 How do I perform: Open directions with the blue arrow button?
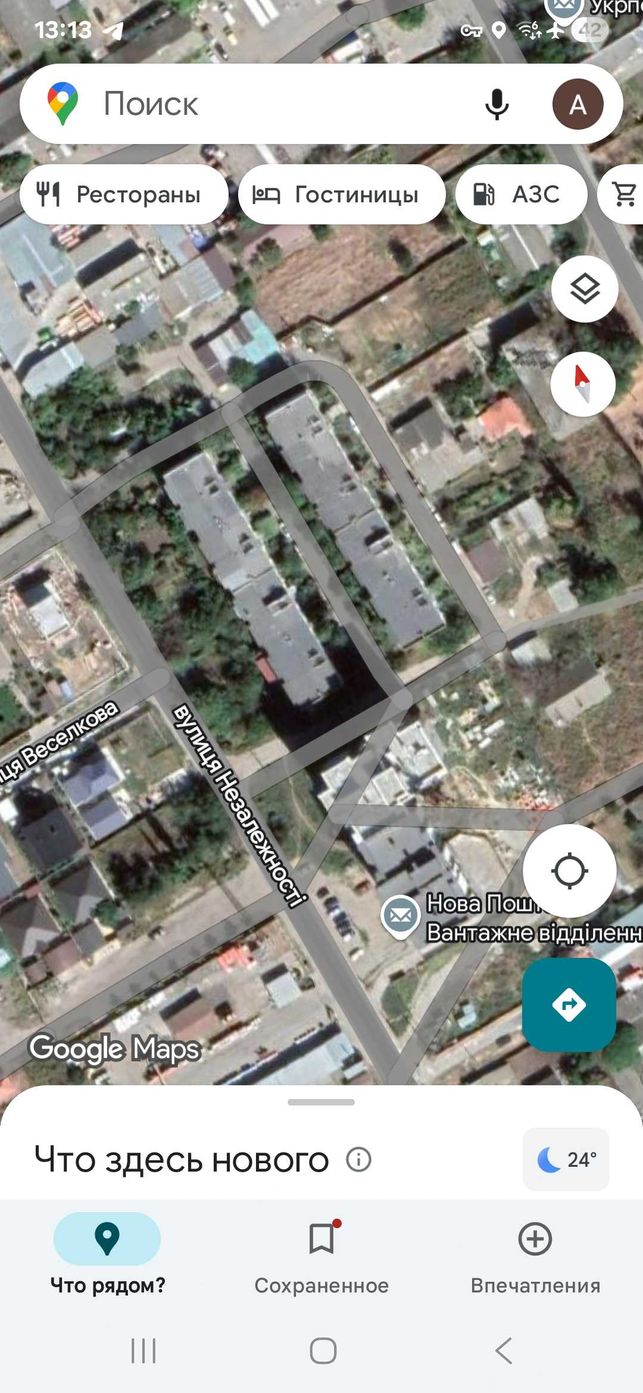click(x=569, y=1005)
